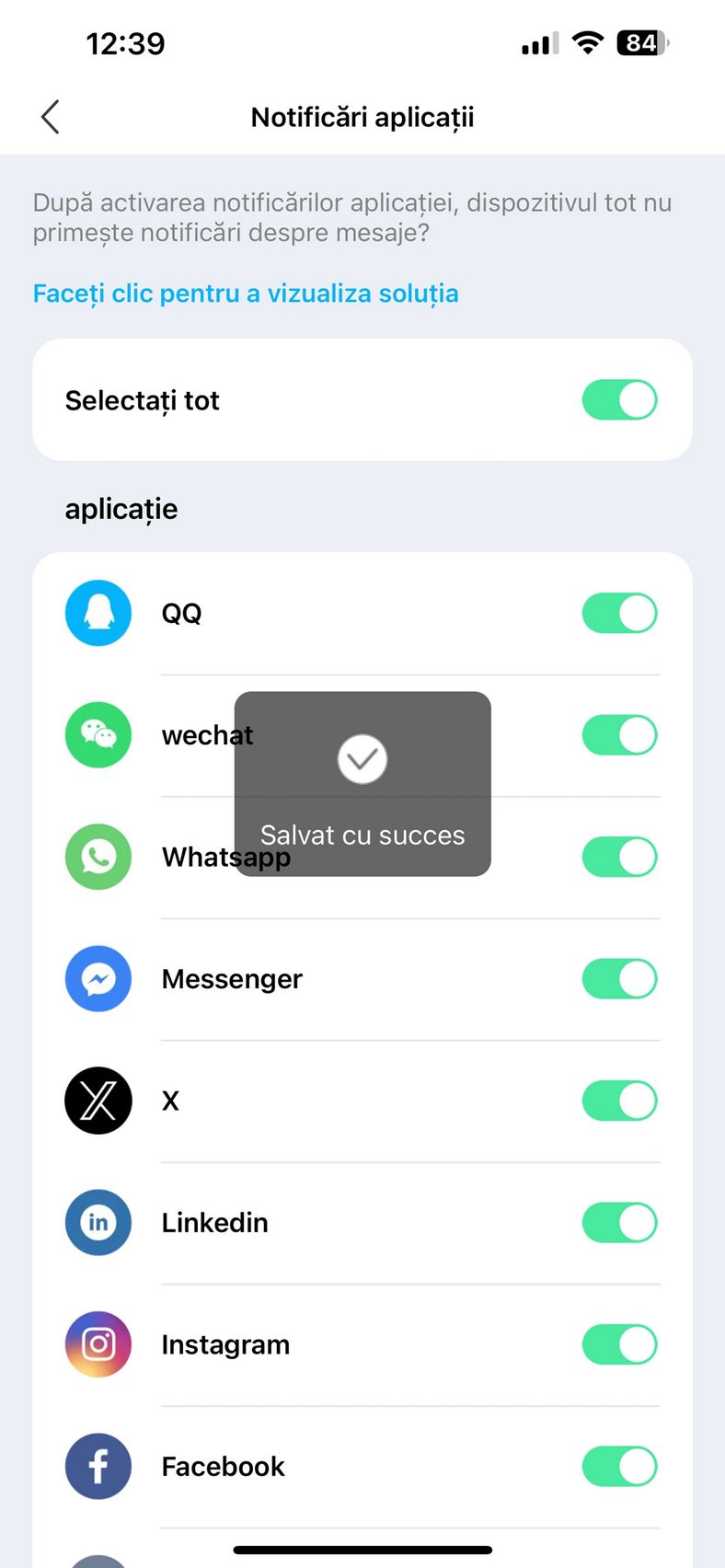Viewport: 725px width, 1568px height.
Task: Turn off Linkedin notifications
Action: click(620, 1223)
